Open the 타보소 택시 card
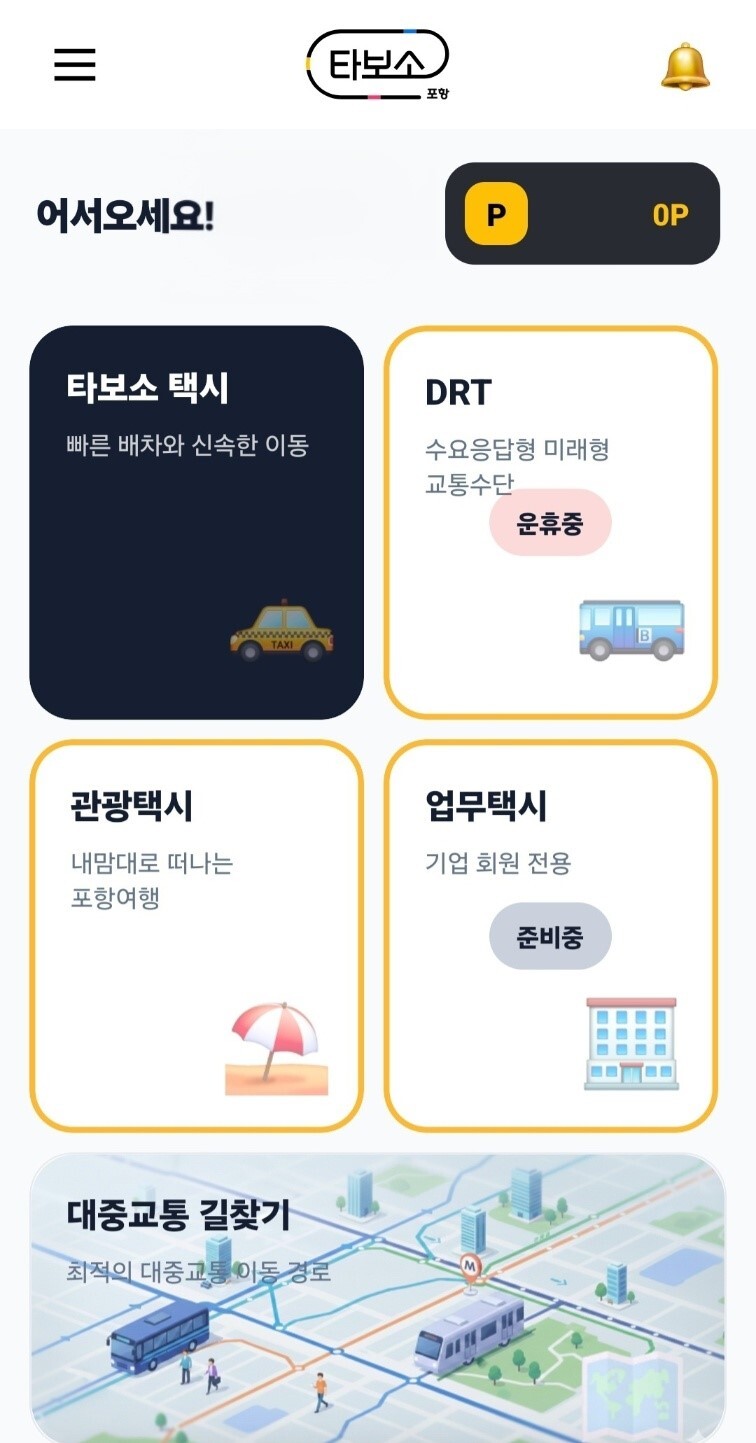Image resolution: width=756 pixels, height=1443 pixels. click(196, 522)
